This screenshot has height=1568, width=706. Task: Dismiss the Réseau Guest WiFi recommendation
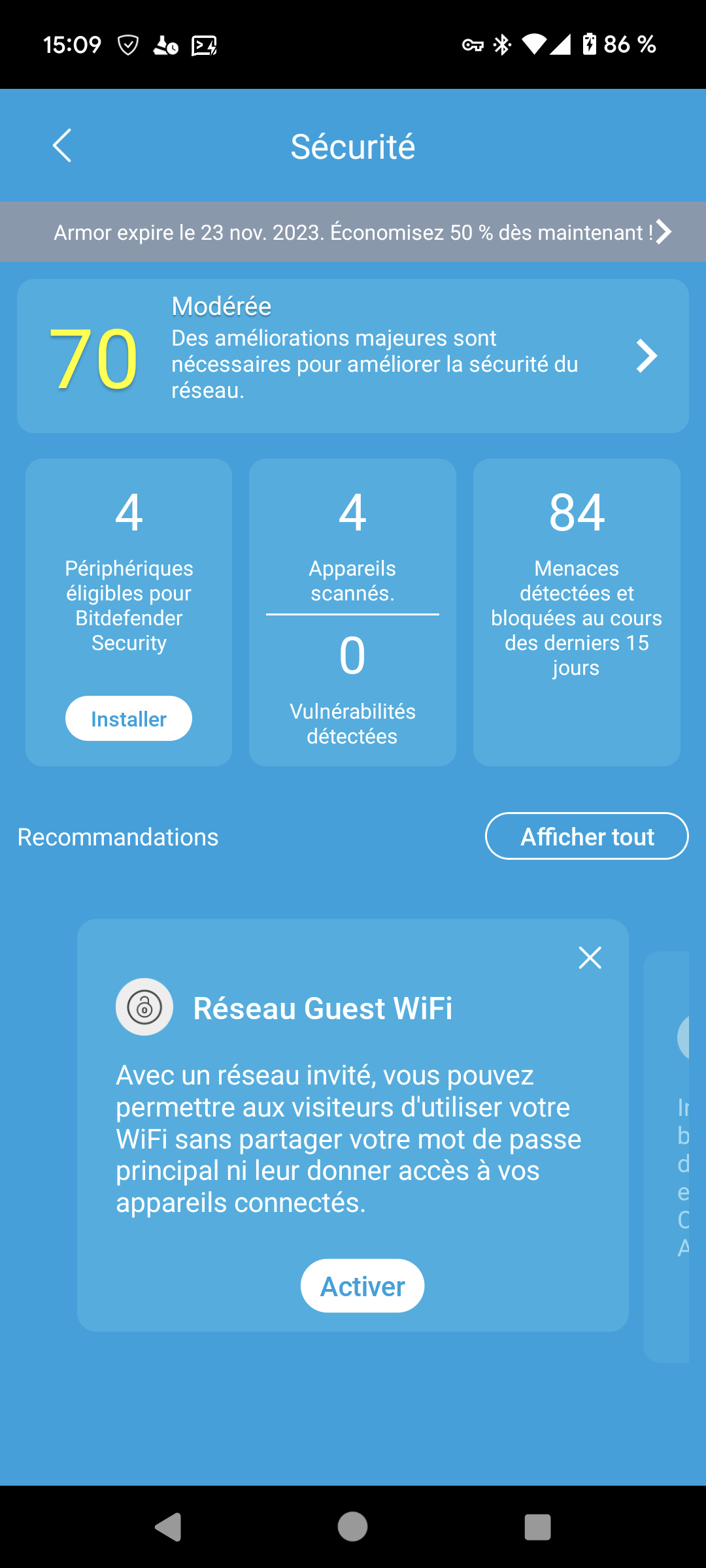590,958
